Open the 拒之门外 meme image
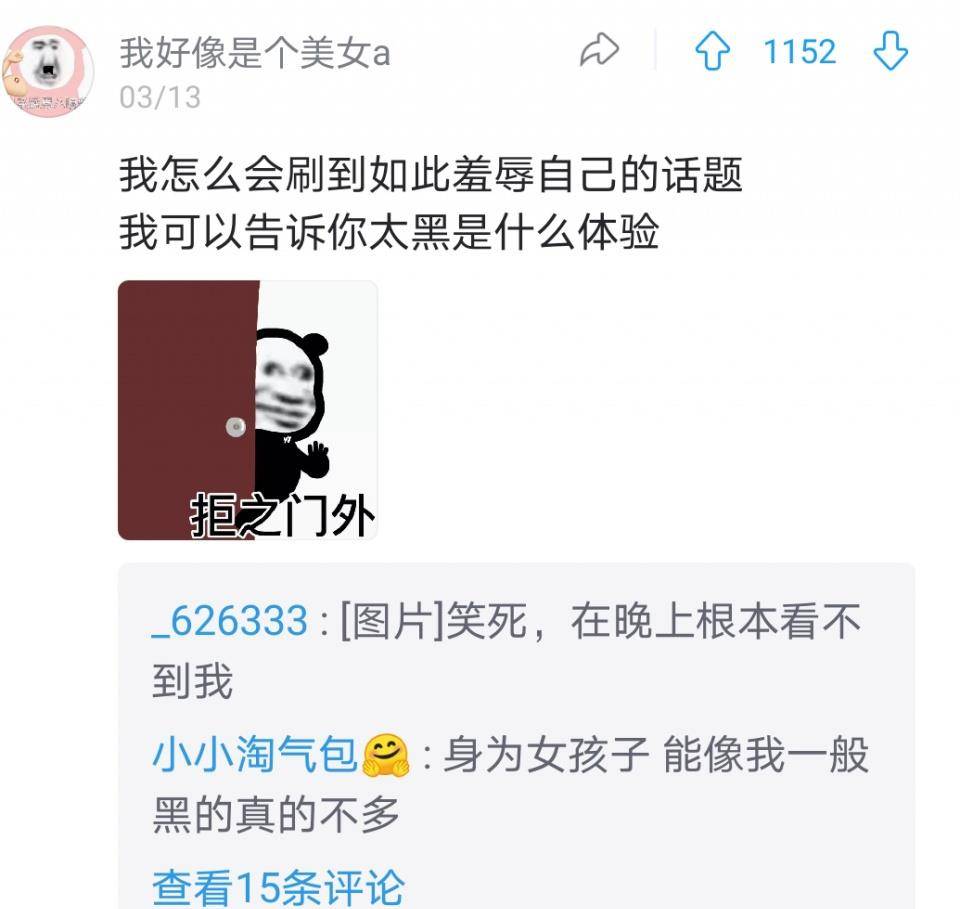Viewport: 960px width, 909px height. pos(247,410)
